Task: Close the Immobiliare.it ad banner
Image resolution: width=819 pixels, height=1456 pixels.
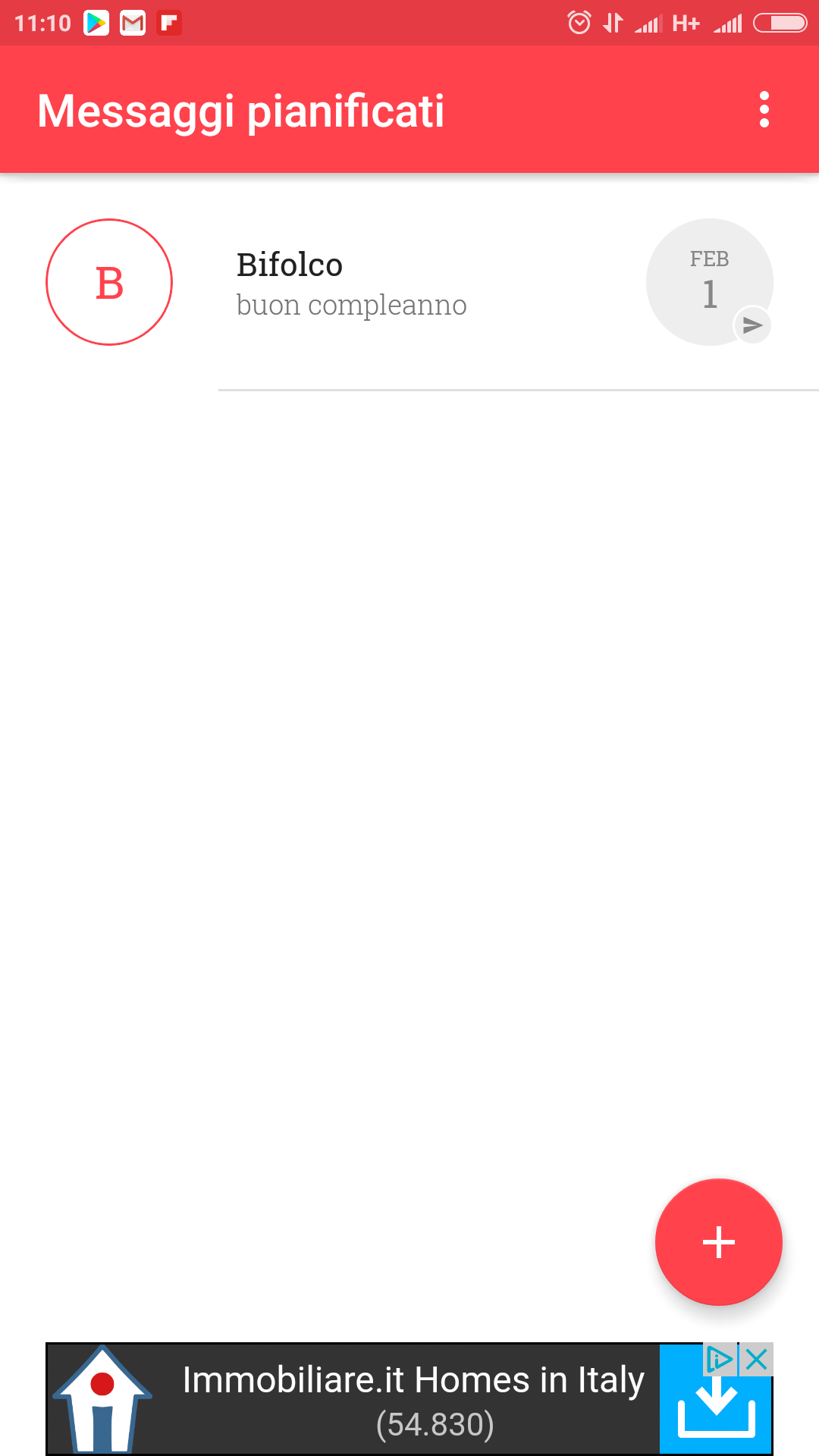Action: tap(756, 1360)
